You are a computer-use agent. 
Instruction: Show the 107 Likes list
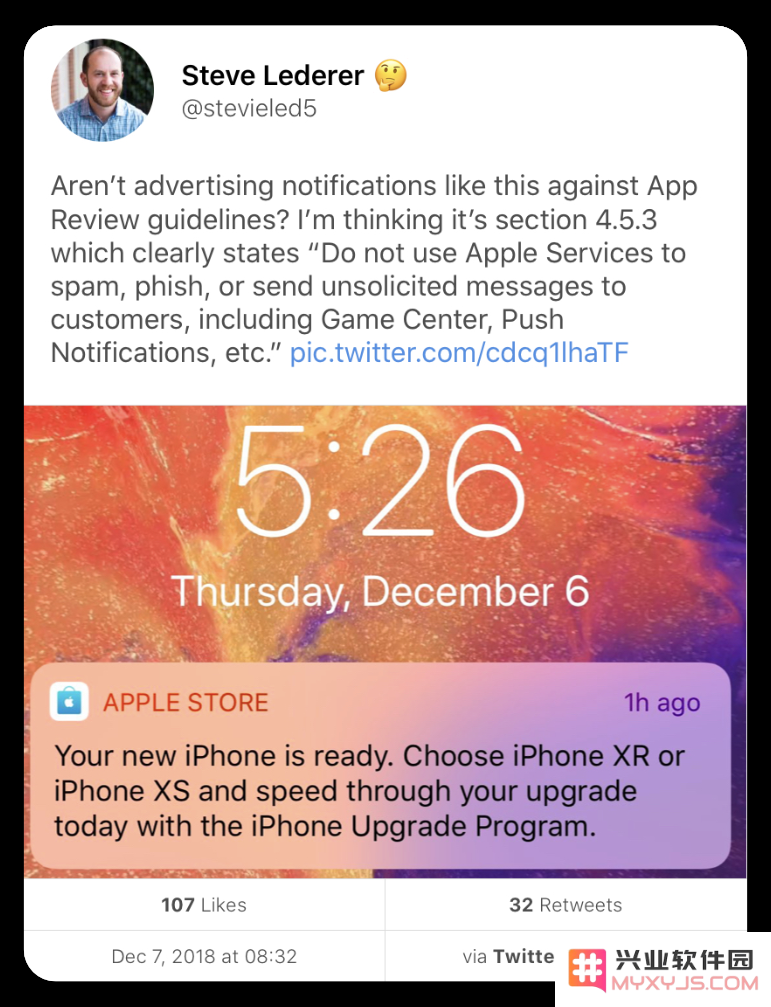coord(204,905)
